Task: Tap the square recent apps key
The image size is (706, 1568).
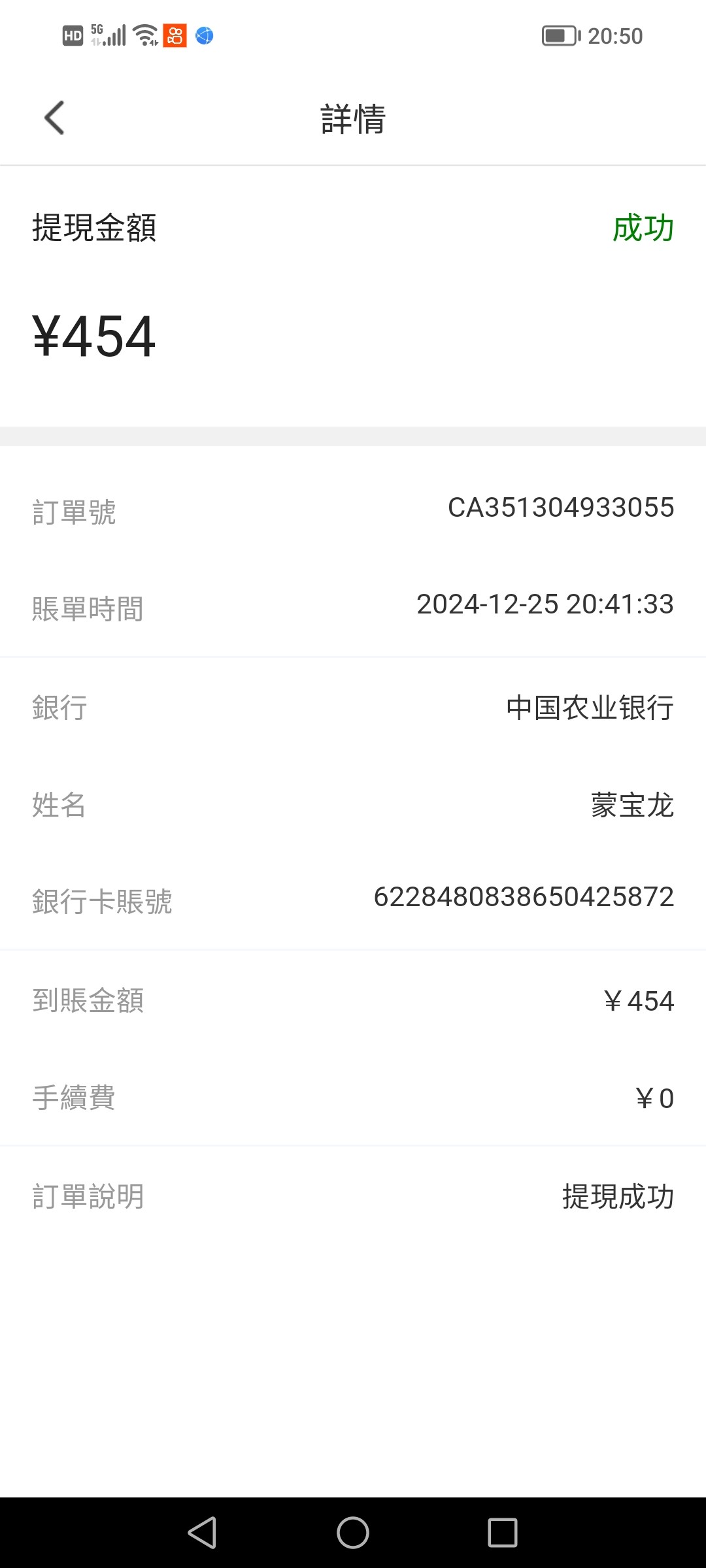Action: 503,1532
